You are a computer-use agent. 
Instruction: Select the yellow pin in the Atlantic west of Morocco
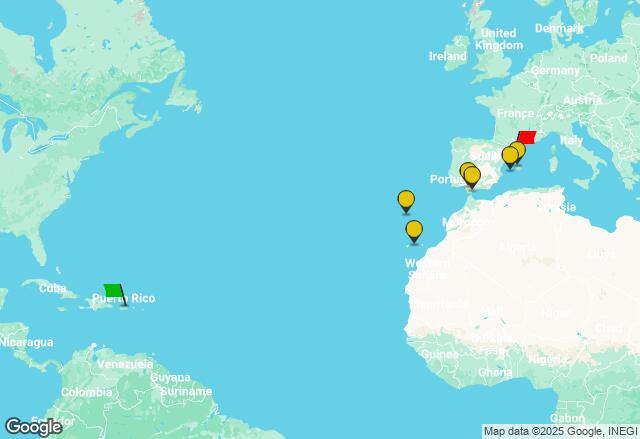point(406,200)
